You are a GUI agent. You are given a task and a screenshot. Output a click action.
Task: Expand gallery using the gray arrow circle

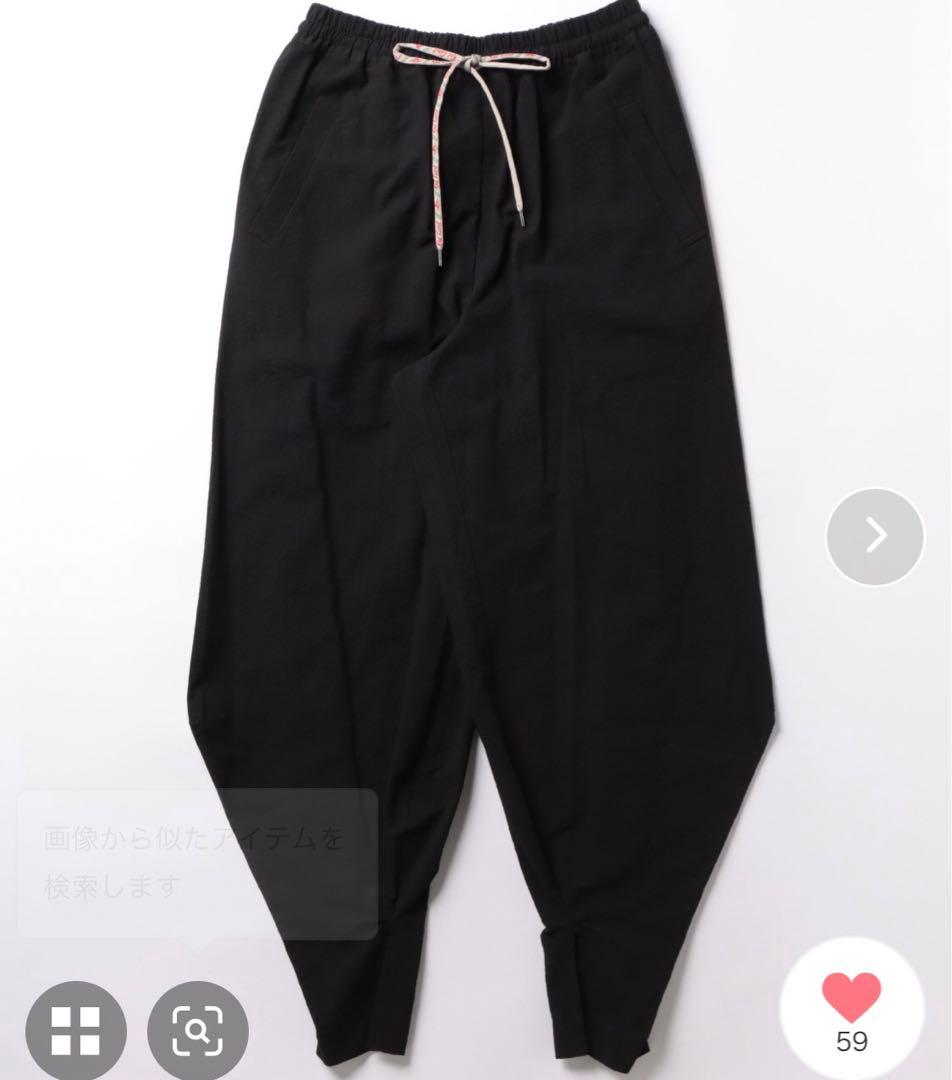[876, 537]
